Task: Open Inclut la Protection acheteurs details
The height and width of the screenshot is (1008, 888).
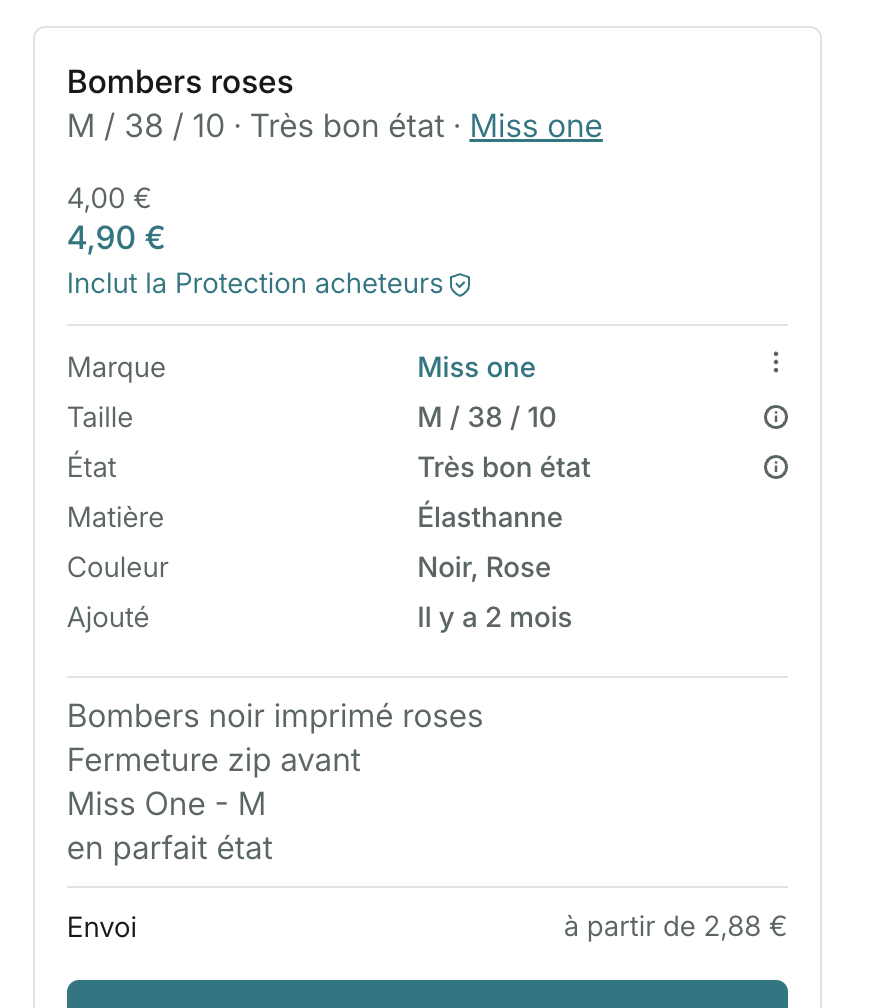Action: 267,284
